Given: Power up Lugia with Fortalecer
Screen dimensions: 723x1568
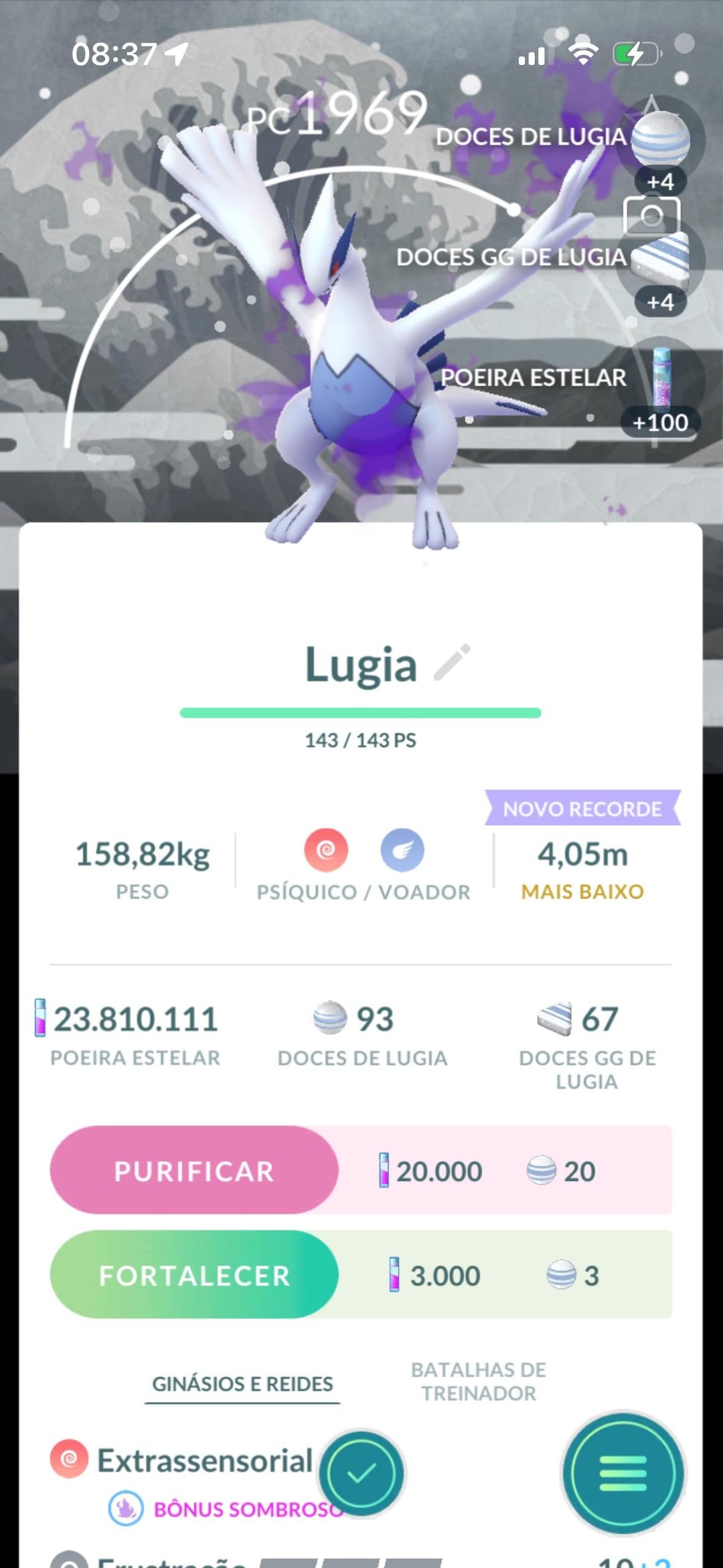Looking at the screenshot, I should (194, 1275).
